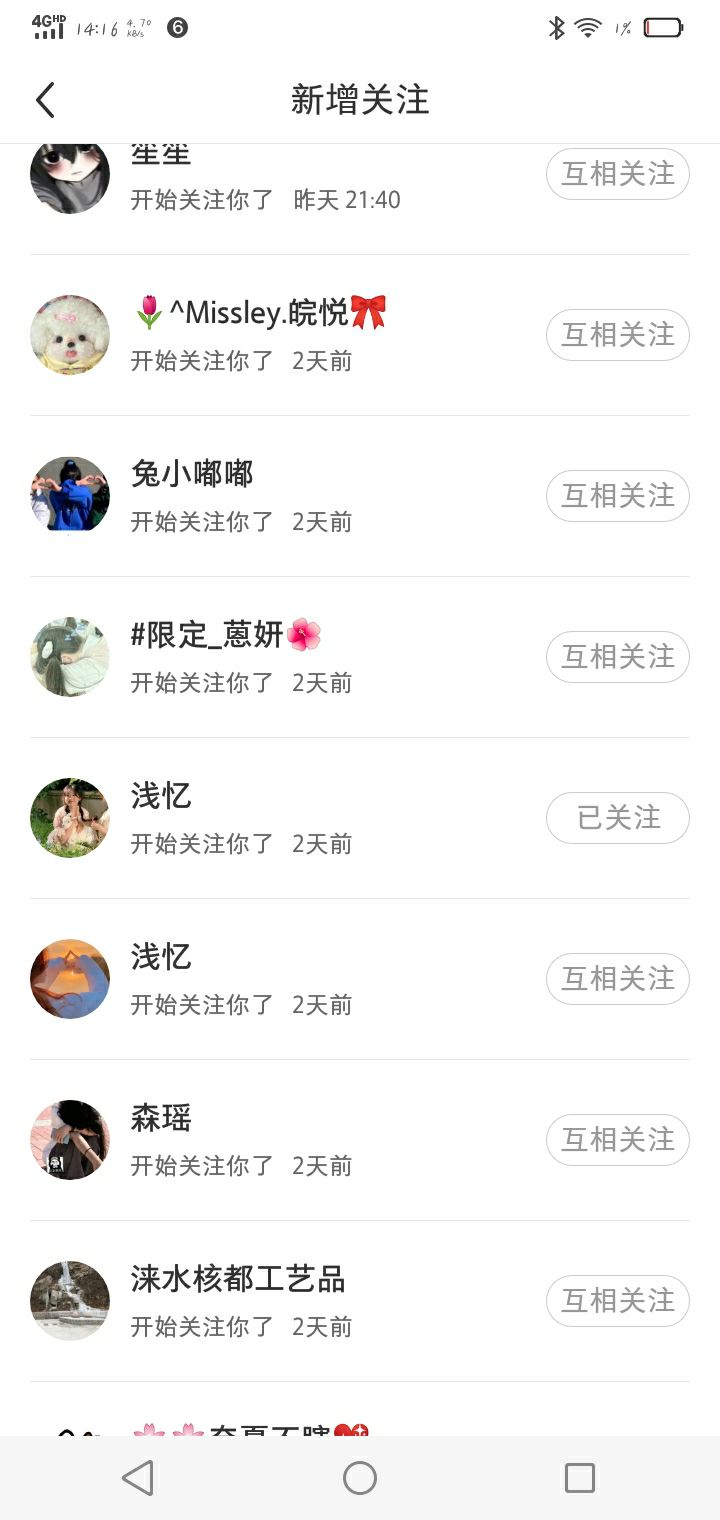
Task: Tap 互相关注 button next to 兔小嘟嘟
Action: tap(617, 496)
